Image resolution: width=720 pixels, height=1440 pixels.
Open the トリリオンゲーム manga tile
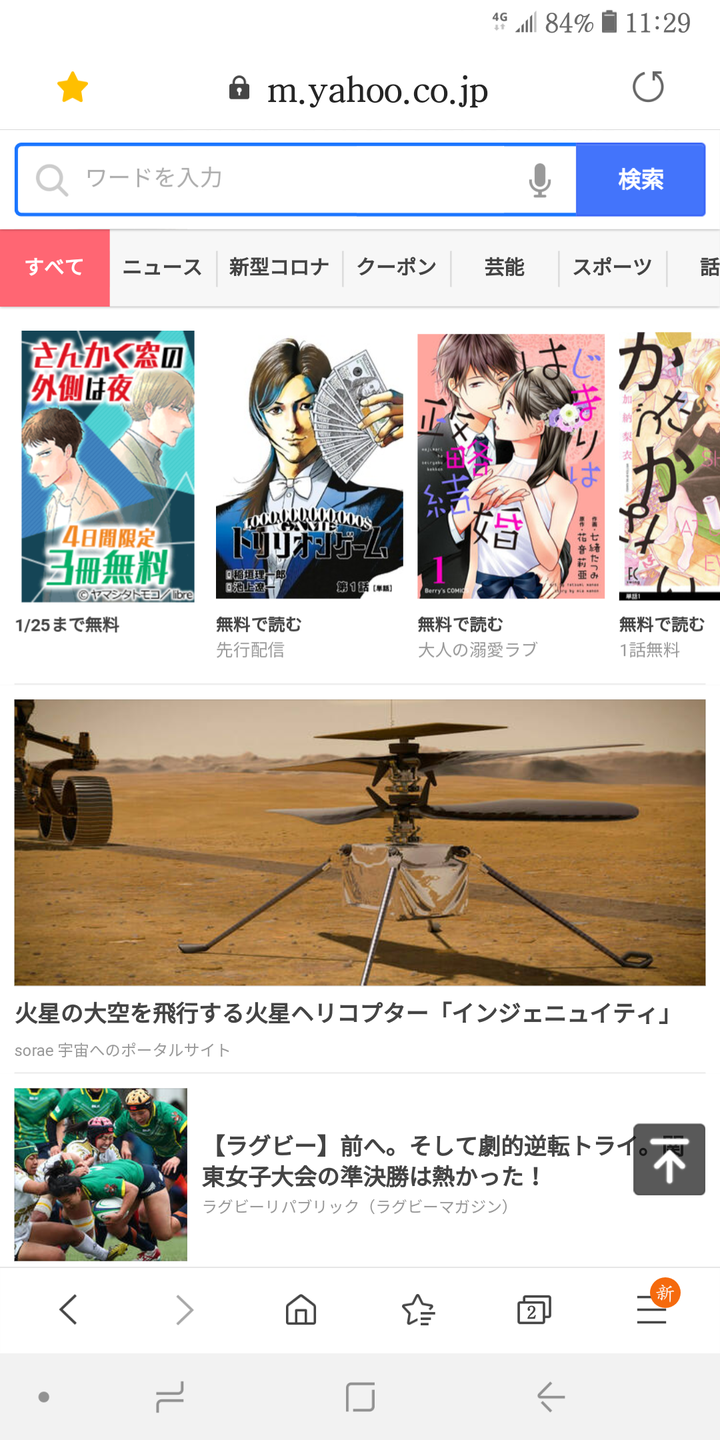click(309, 467)
